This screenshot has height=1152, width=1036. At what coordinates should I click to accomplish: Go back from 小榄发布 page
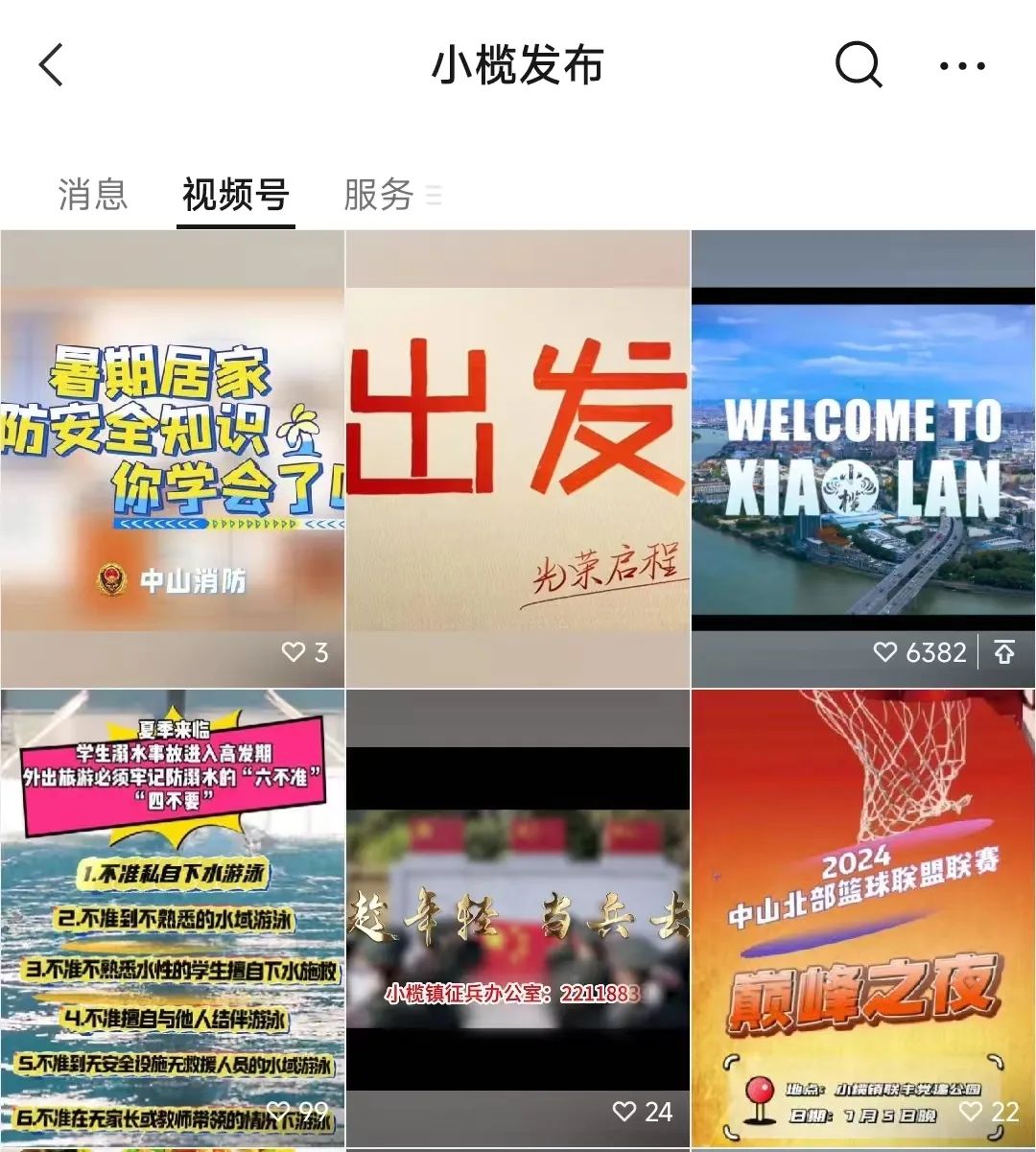51,66
